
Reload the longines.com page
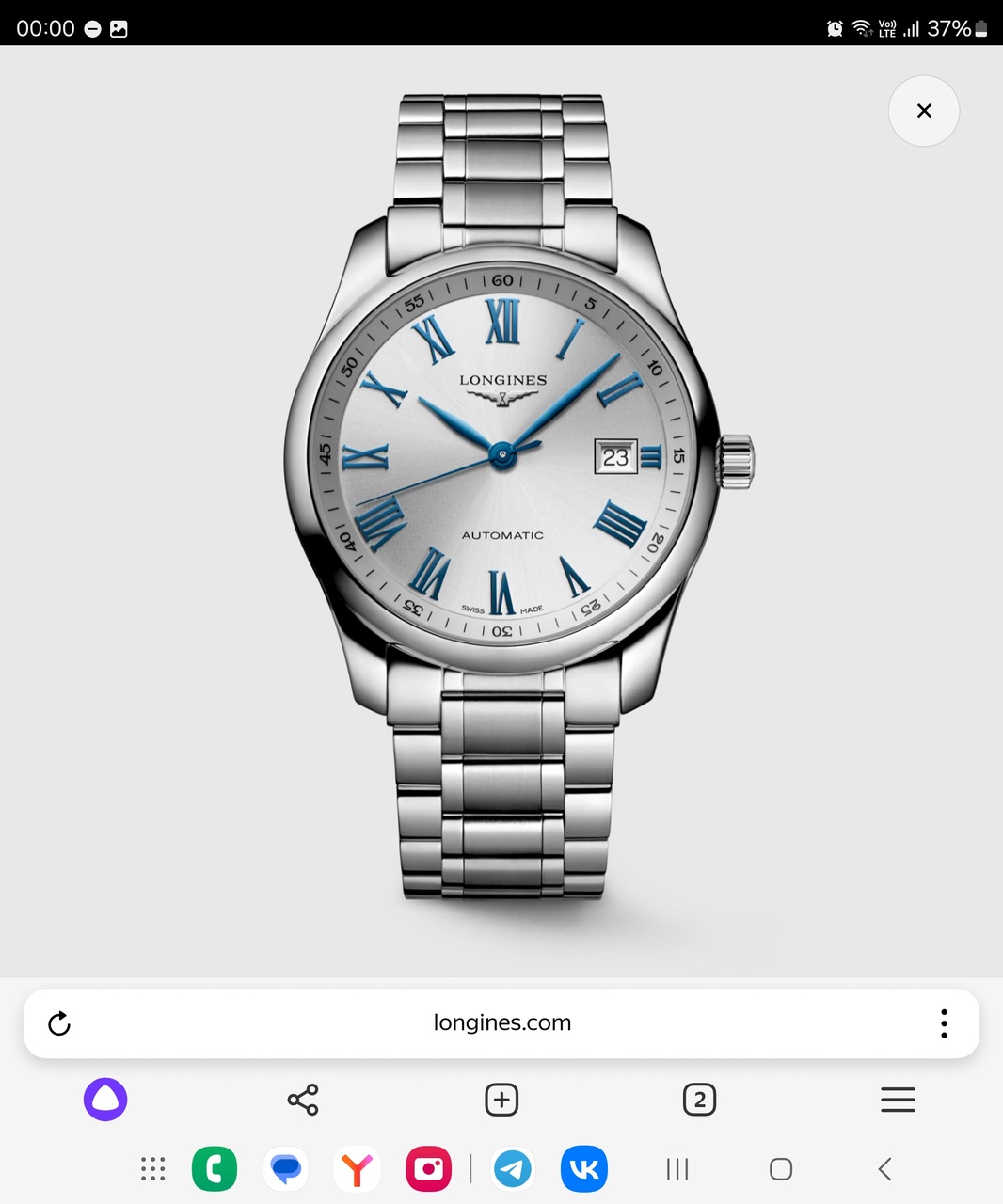[59, 1023]
